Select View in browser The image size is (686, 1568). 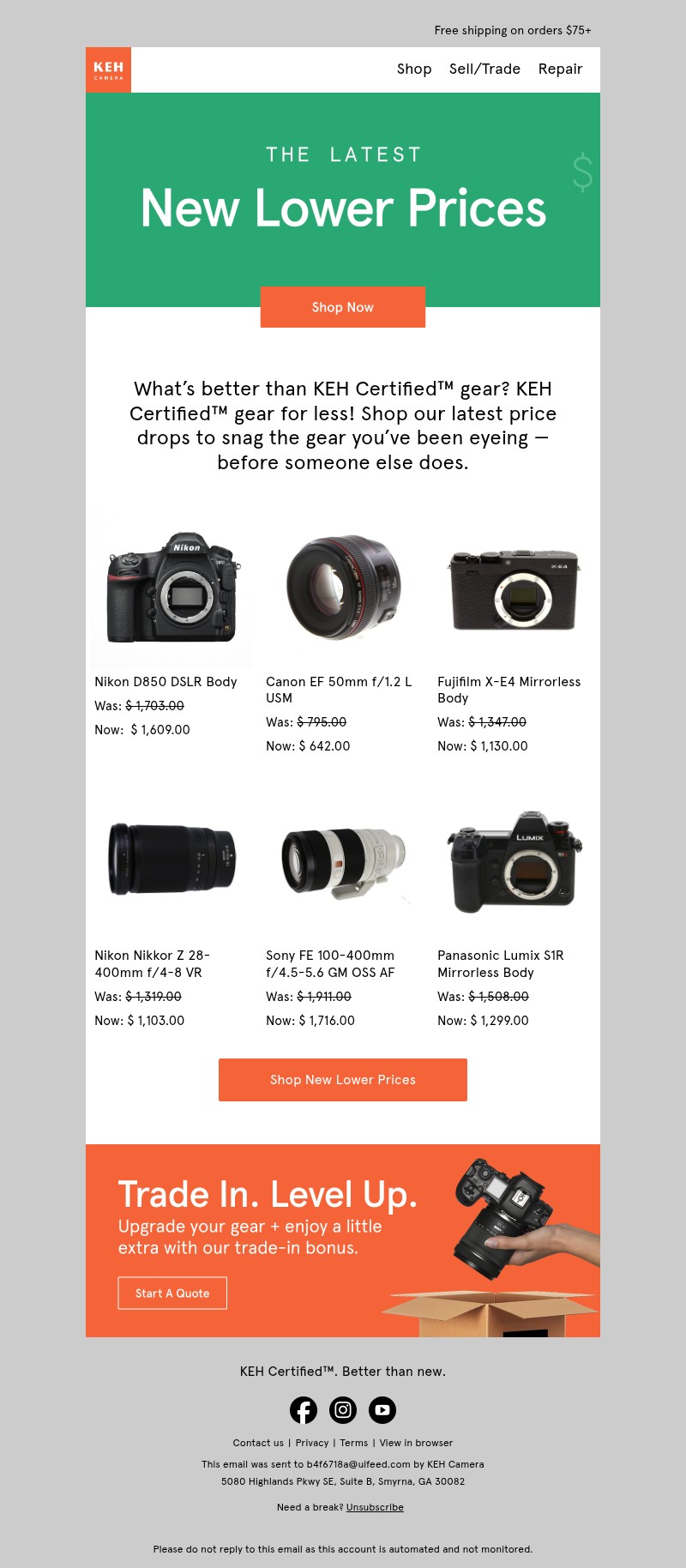point(416,1443)
